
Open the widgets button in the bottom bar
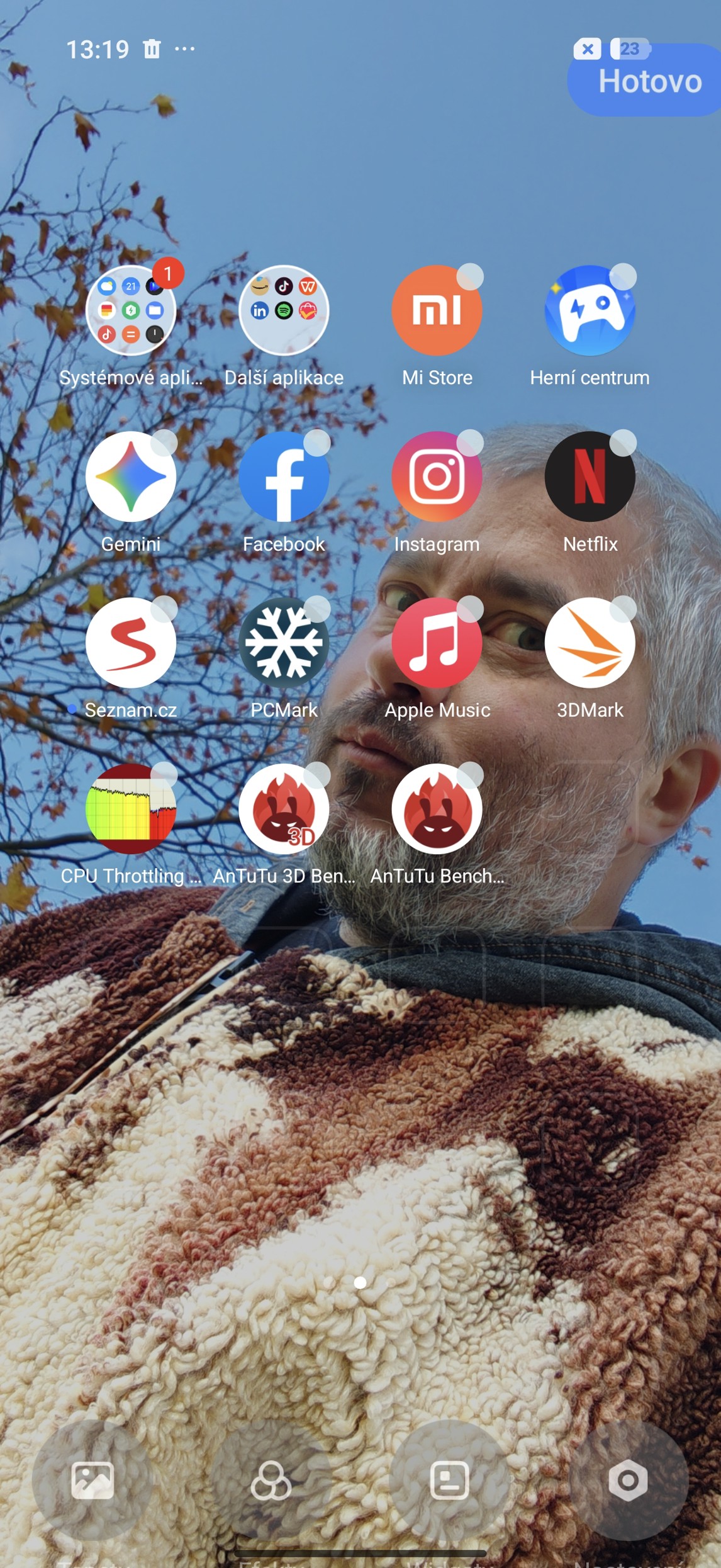coord(449,1481)
